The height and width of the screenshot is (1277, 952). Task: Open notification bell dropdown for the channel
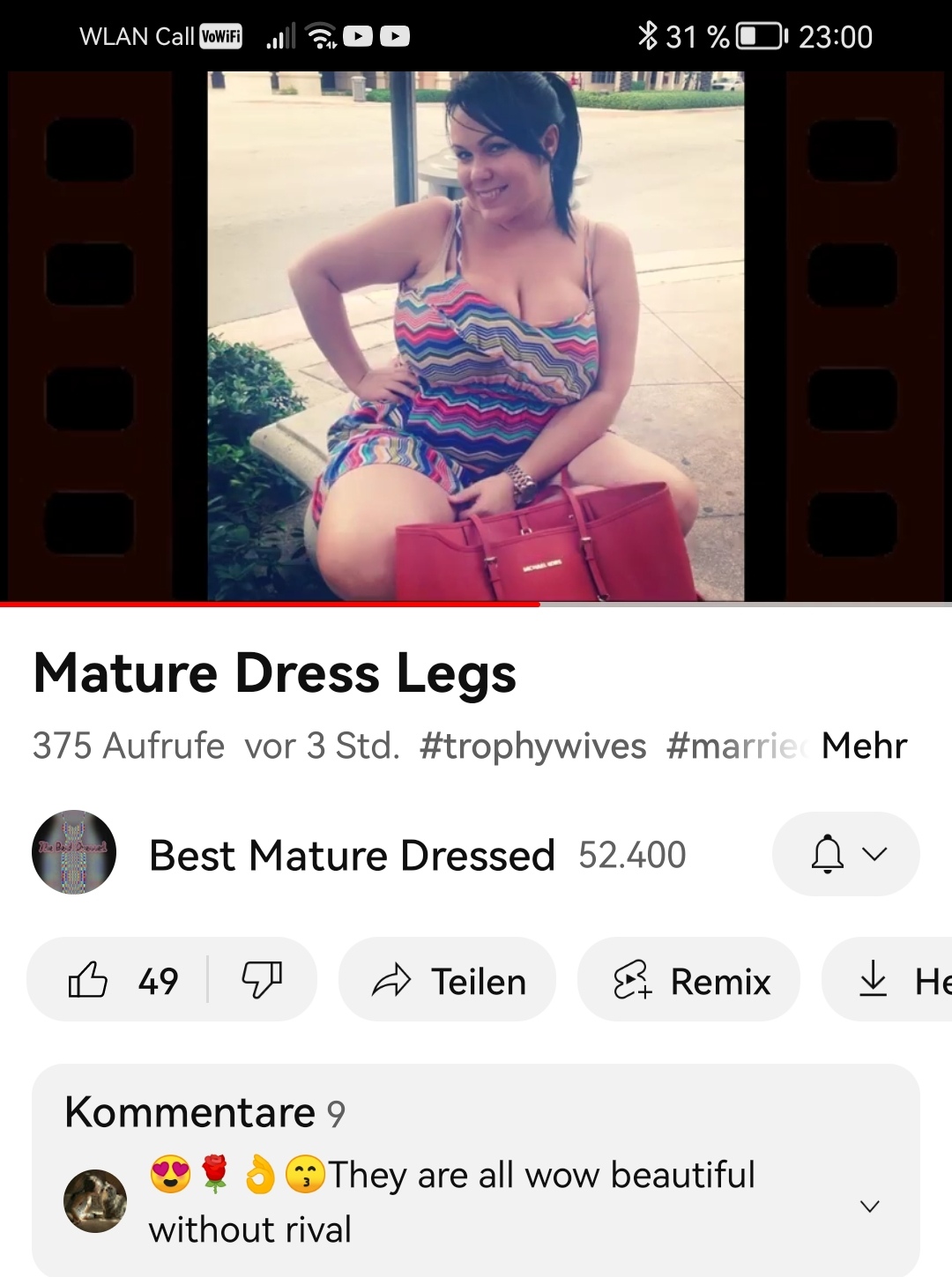(846, 854)
